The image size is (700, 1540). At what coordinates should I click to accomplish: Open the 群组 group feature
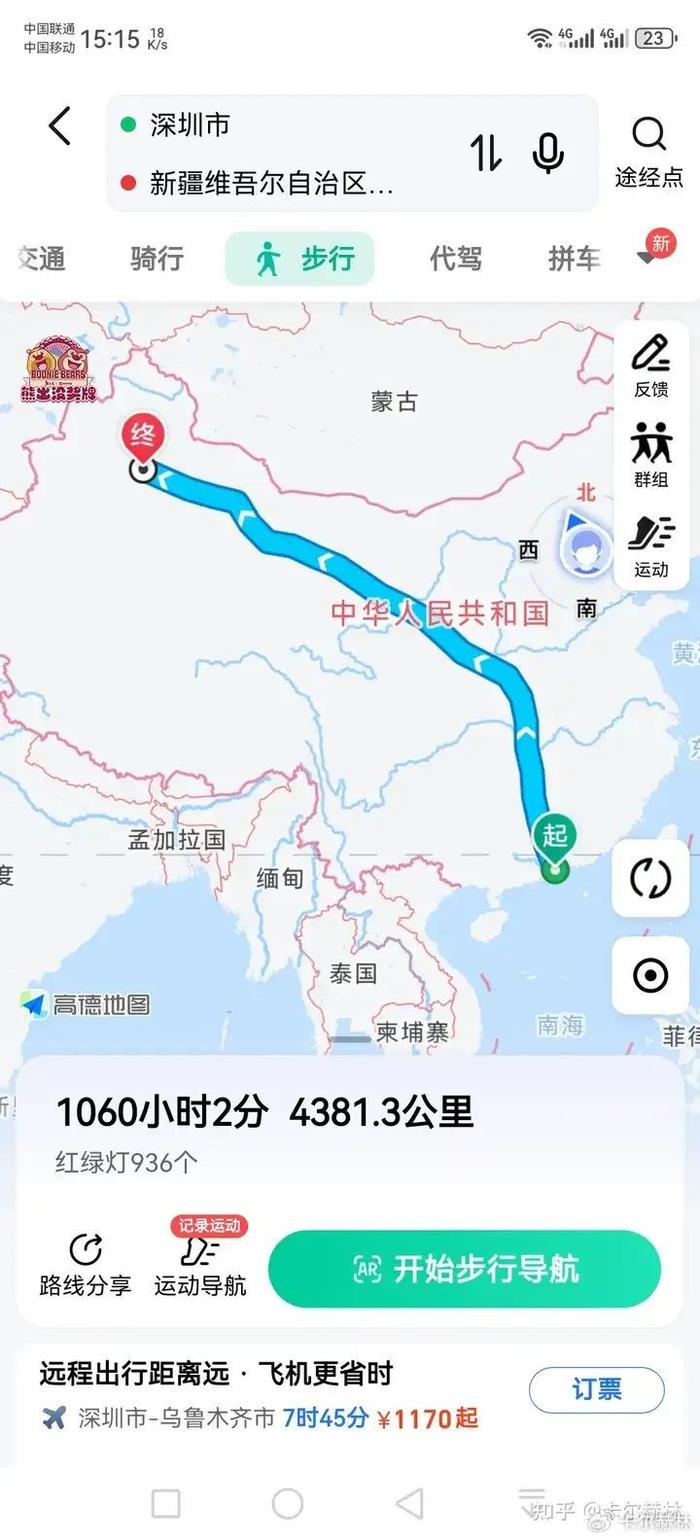pos(651,455)
